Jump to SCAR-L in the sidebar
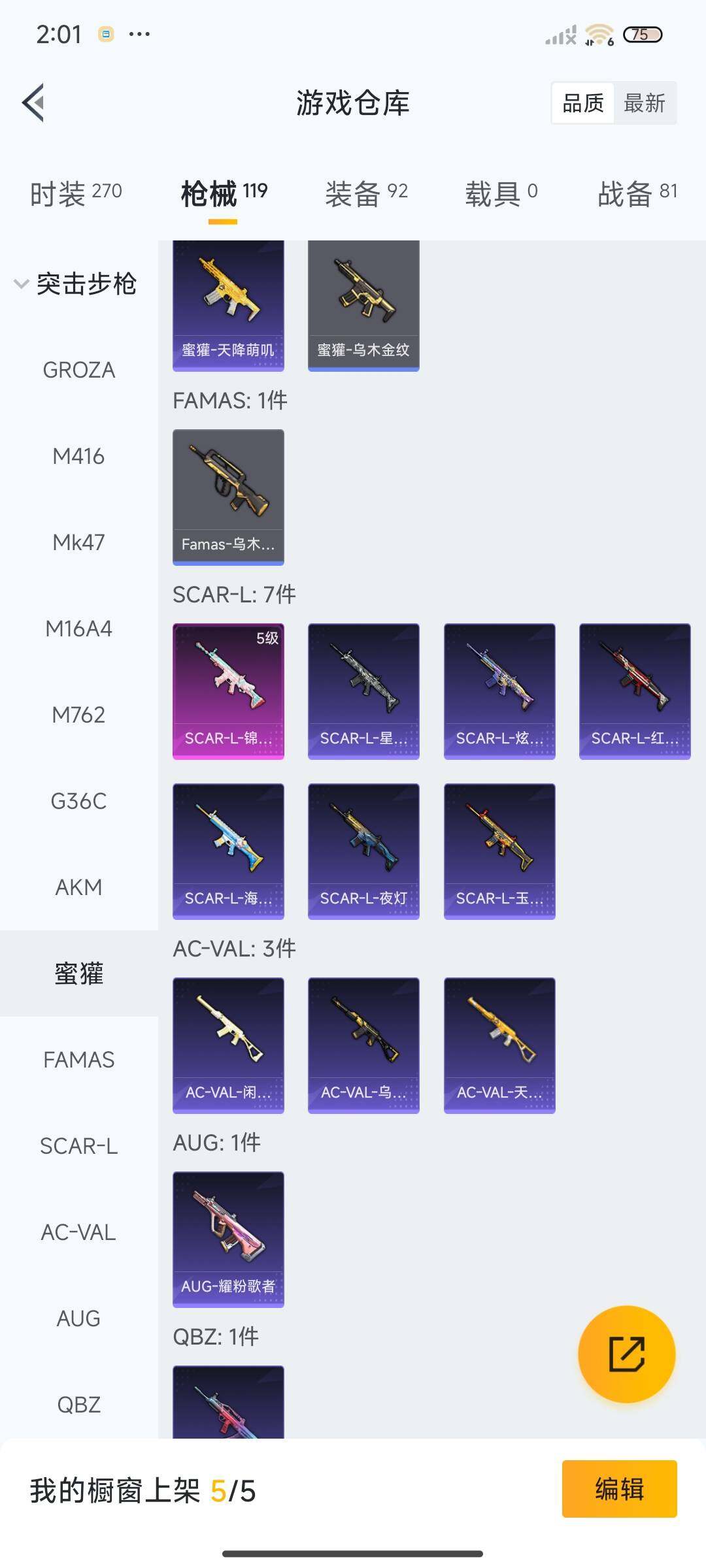Viewport: 706px width, 1568px height. click(78, 1147)
